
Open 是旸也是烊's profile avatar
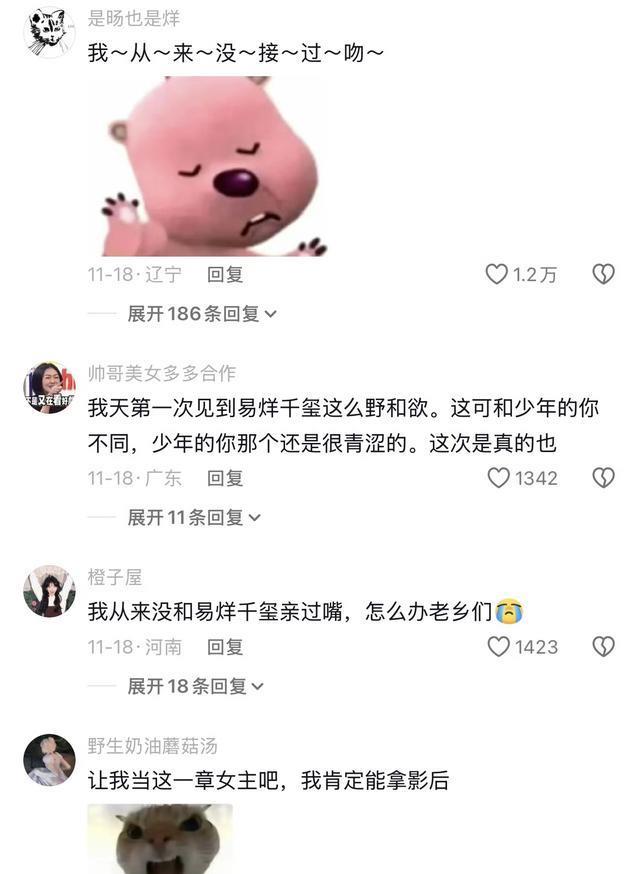click(49, 32)
